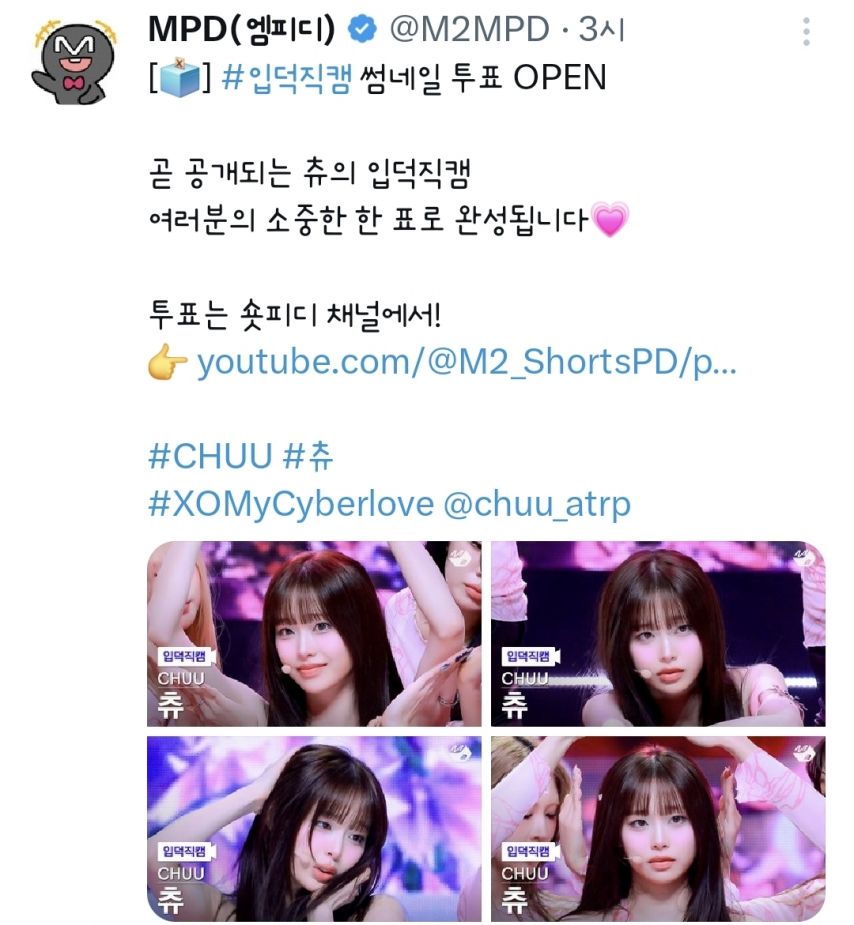Open the #츄 hashtag

pyautogui.click(x=308, y=456)
